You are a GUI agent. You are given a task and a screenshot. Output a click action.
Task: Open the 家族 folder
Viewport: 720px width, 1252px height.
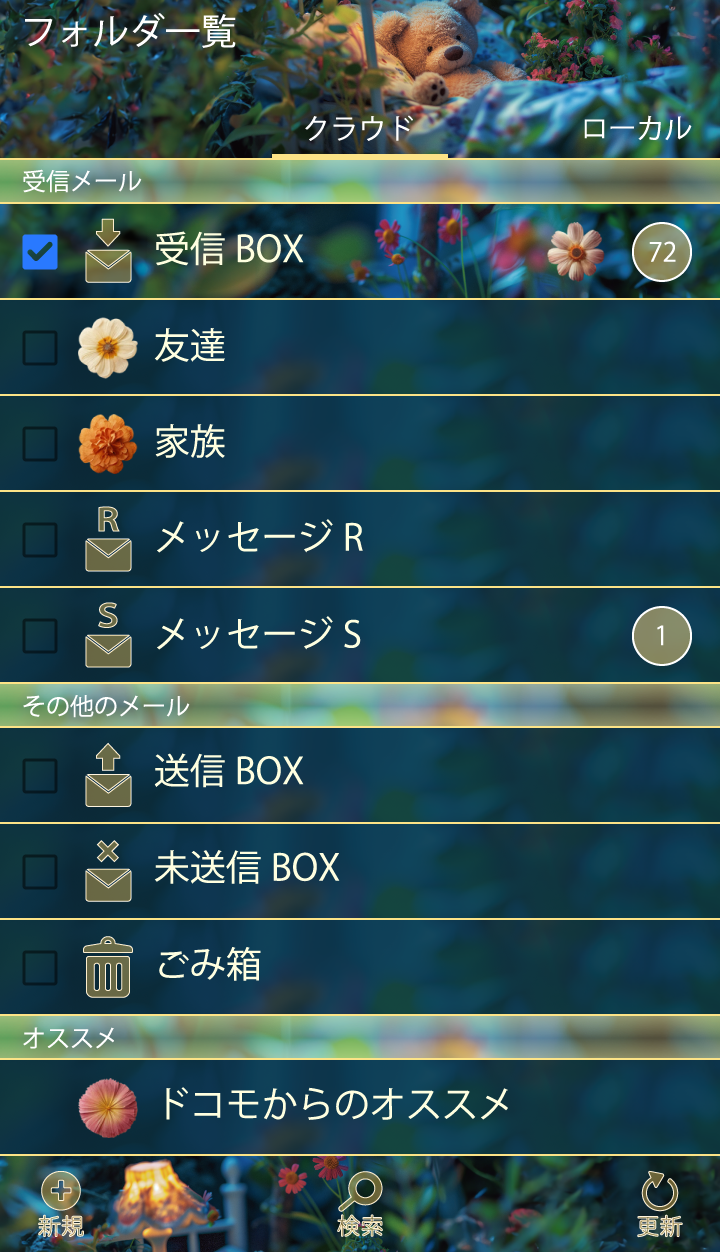(190, 442)
